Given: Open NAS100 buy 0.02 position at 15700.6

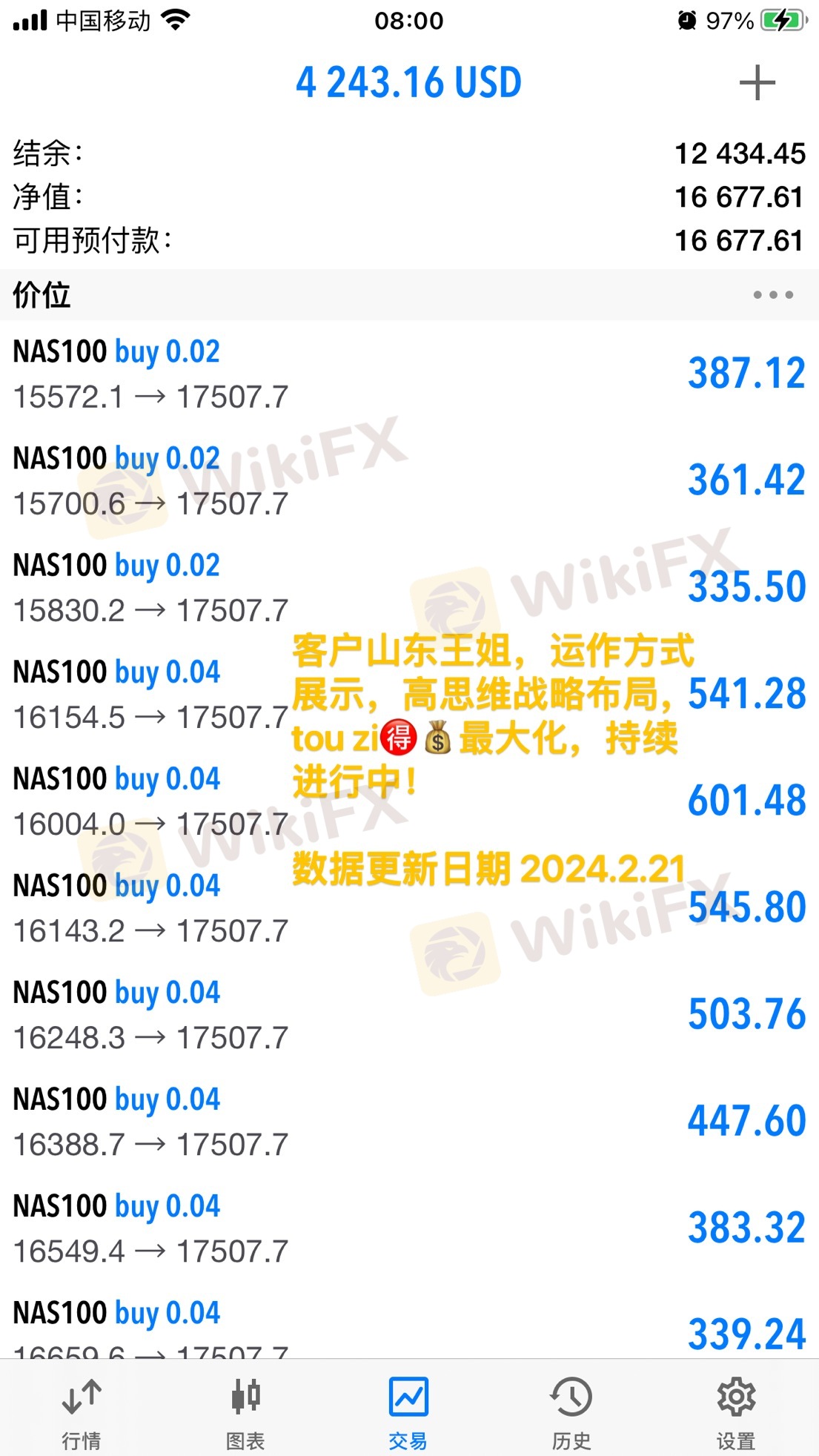Looking at the screenshot, I should 408,480.
